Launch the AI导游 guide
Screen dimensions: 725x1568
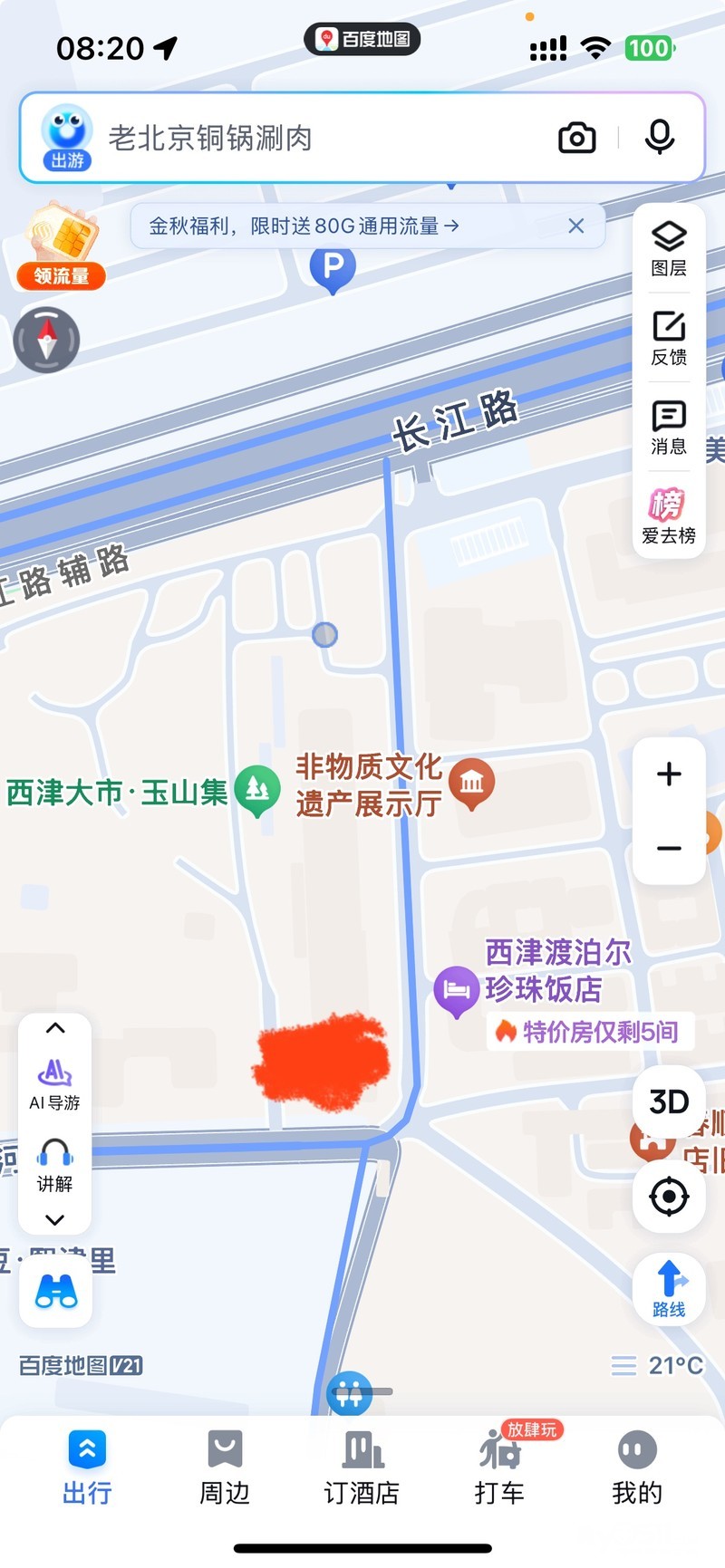[54, 1083]
